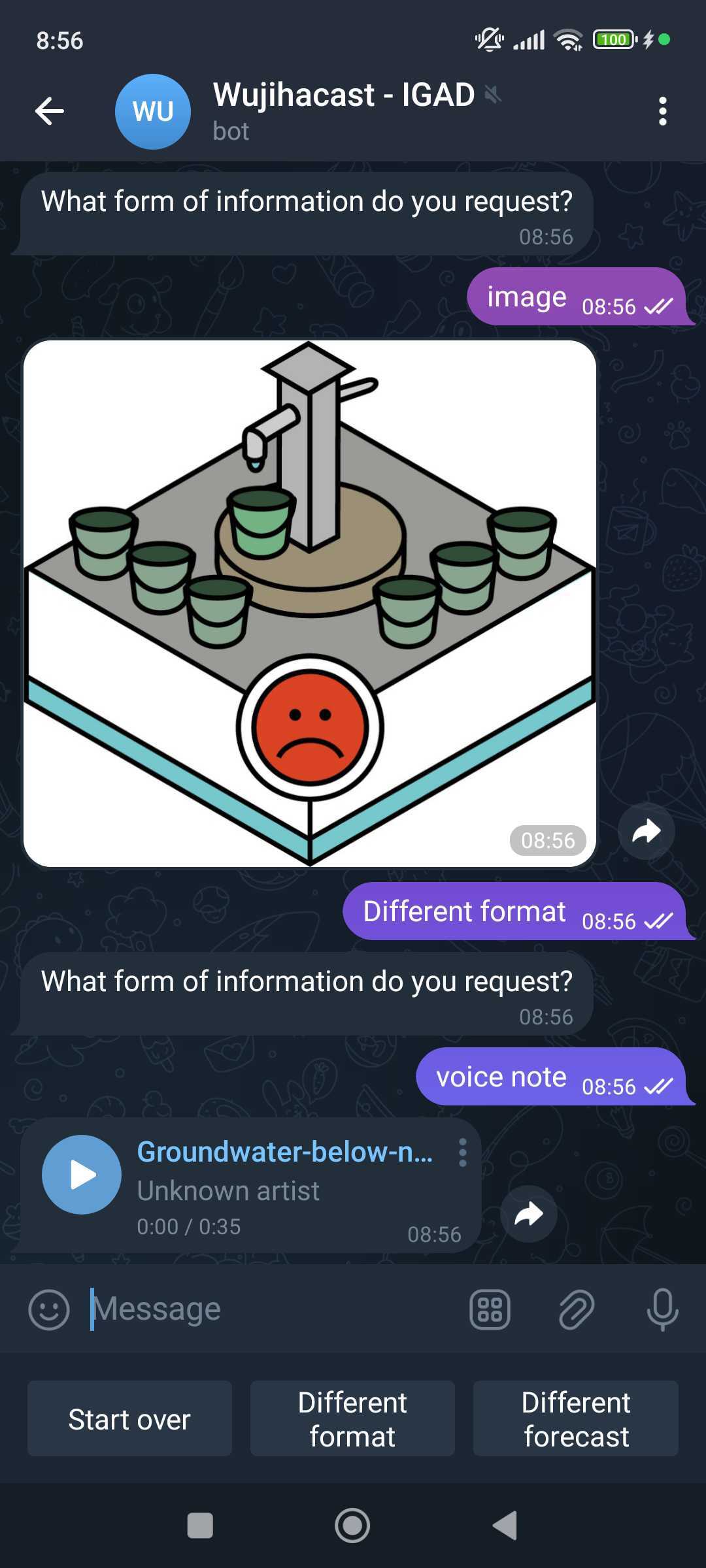Viewport: 706px width, 1568px height.
Task: Open the recent apps view
Action: [200, 1526]
